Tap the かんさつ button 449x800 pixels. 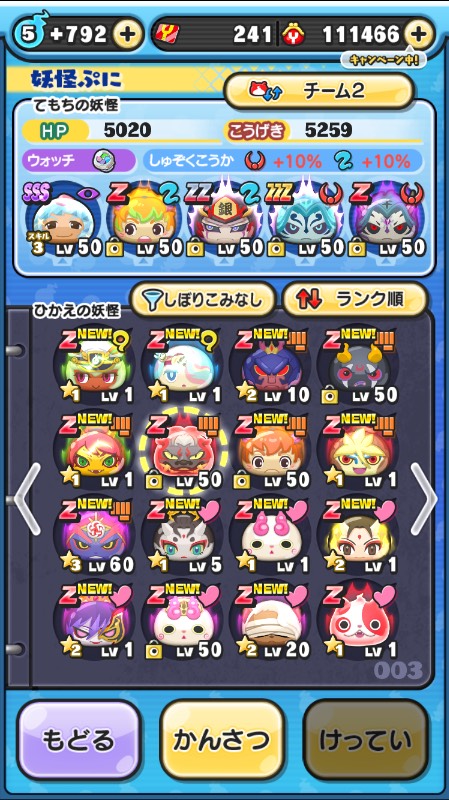221,739
